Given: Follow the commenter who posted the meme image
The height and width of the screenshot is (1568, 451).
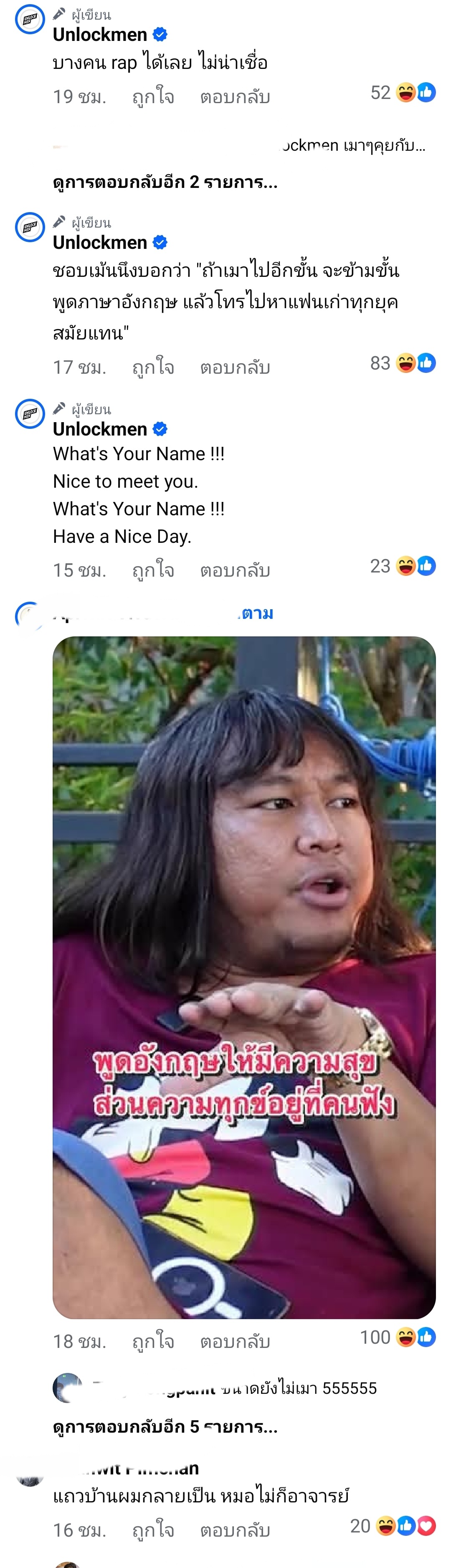Looking at the screenshot, I should [258, 613].
